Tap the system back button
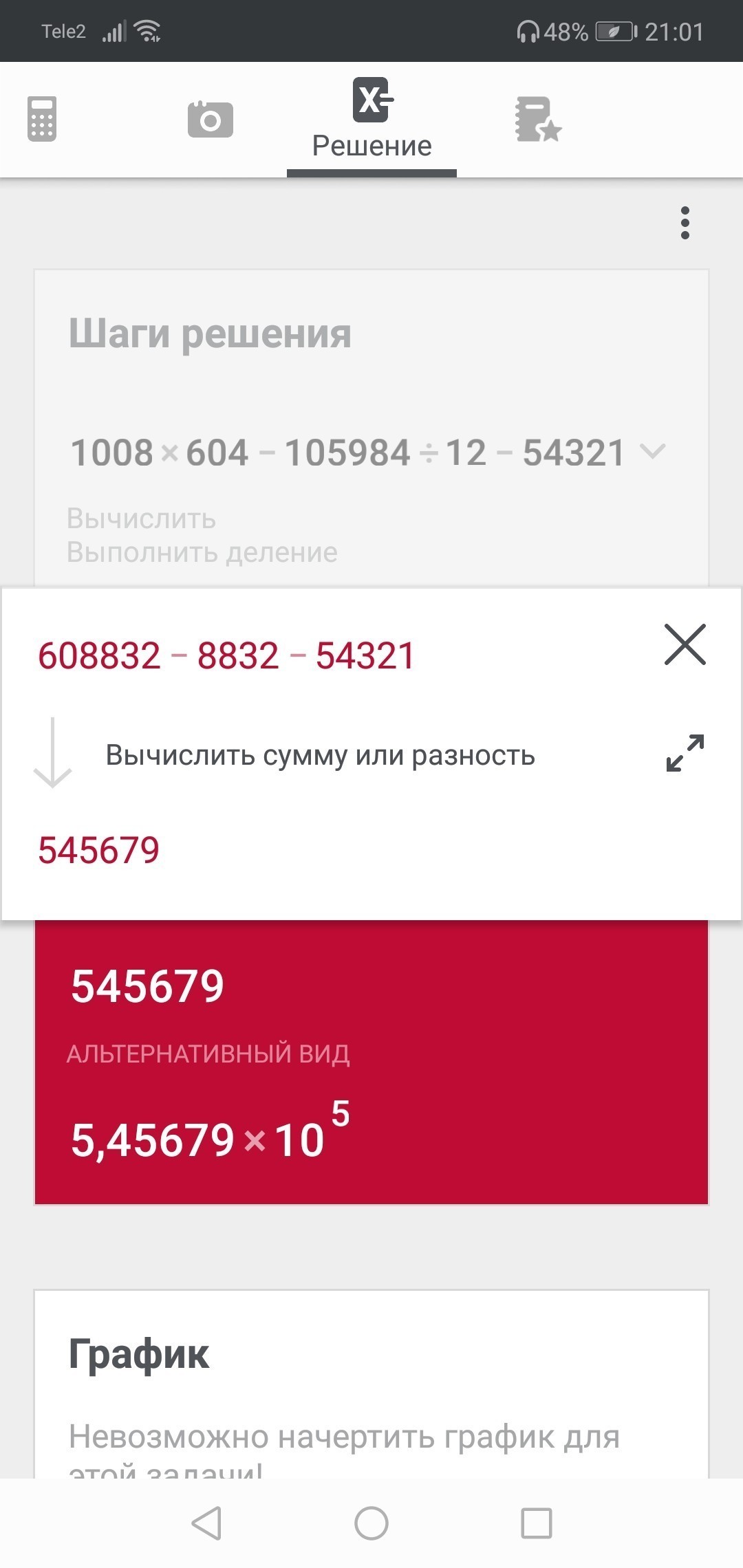 tap(206, 1523)
